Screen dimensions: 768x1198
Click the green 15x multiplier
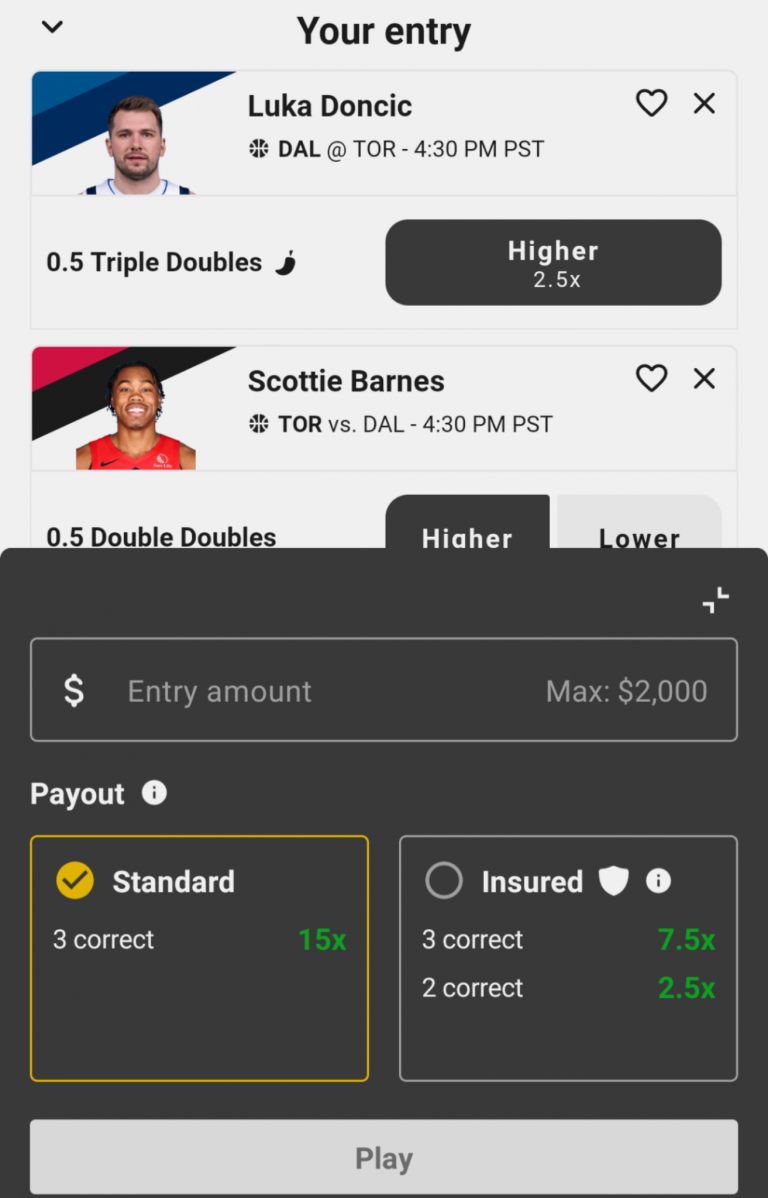pos(321,939)
